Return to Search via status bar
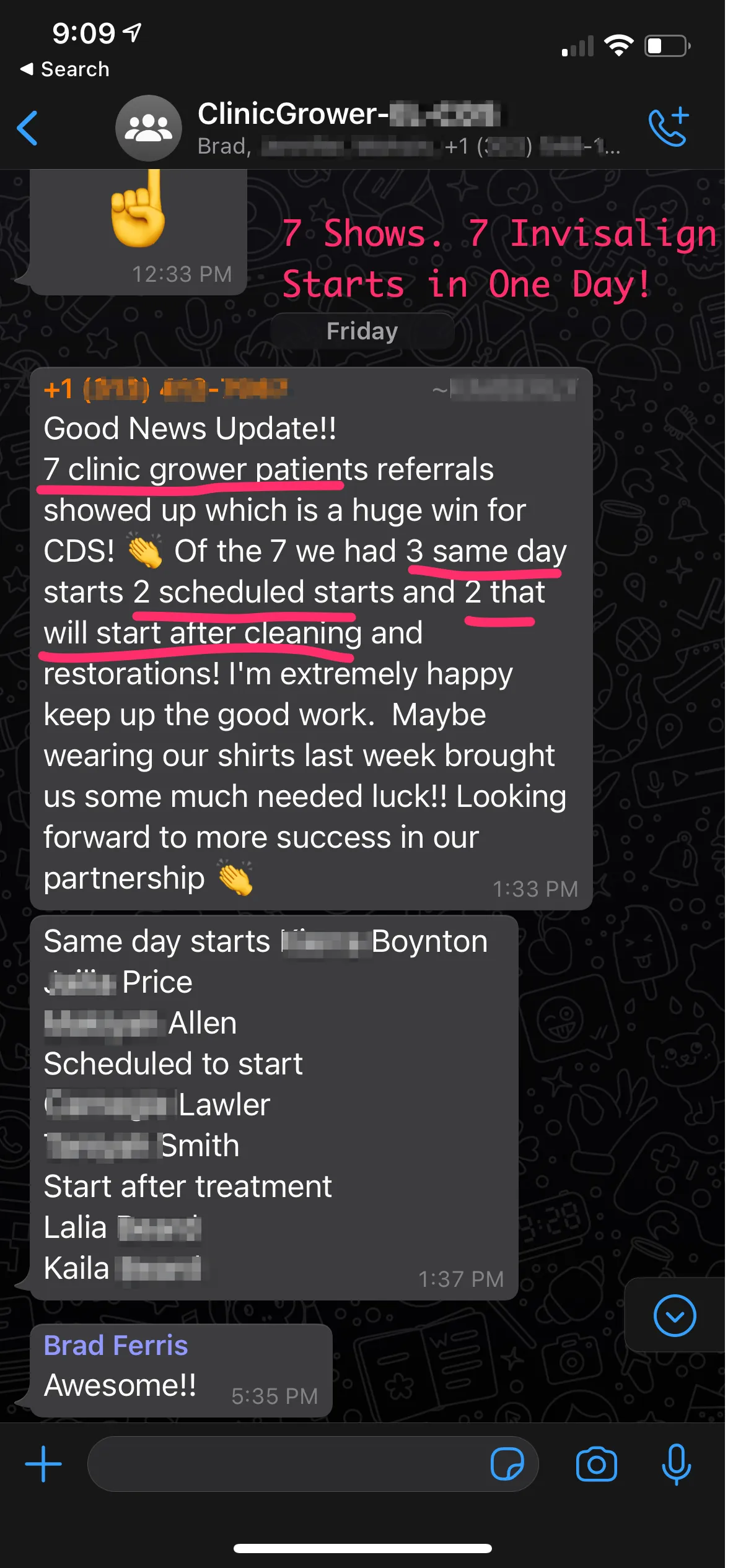 pyautogui.click(x=64, y=69)
